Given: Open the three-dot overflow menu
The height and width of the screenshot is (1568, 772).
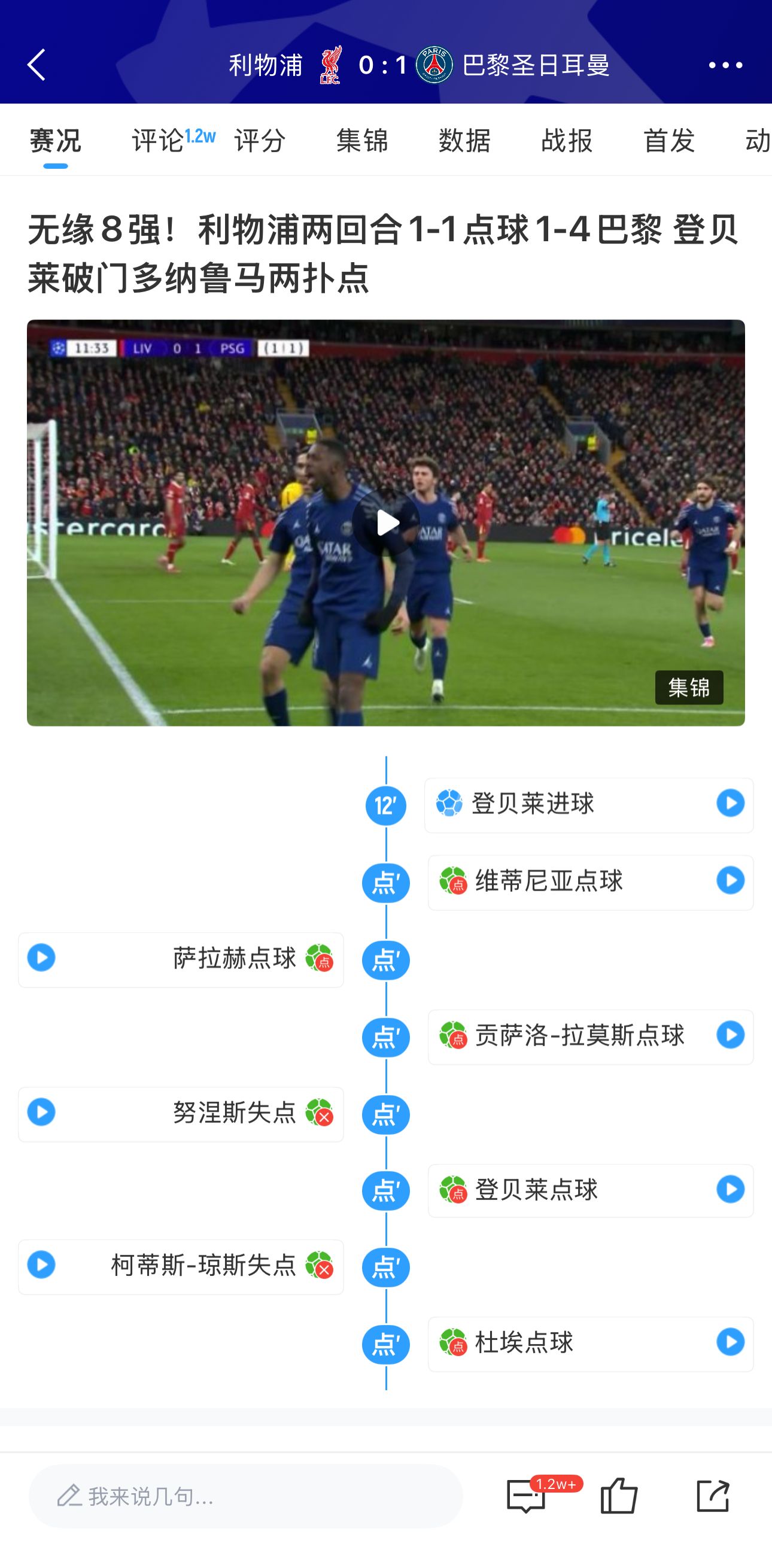Looking at the screenshot, I should [725, 65].
